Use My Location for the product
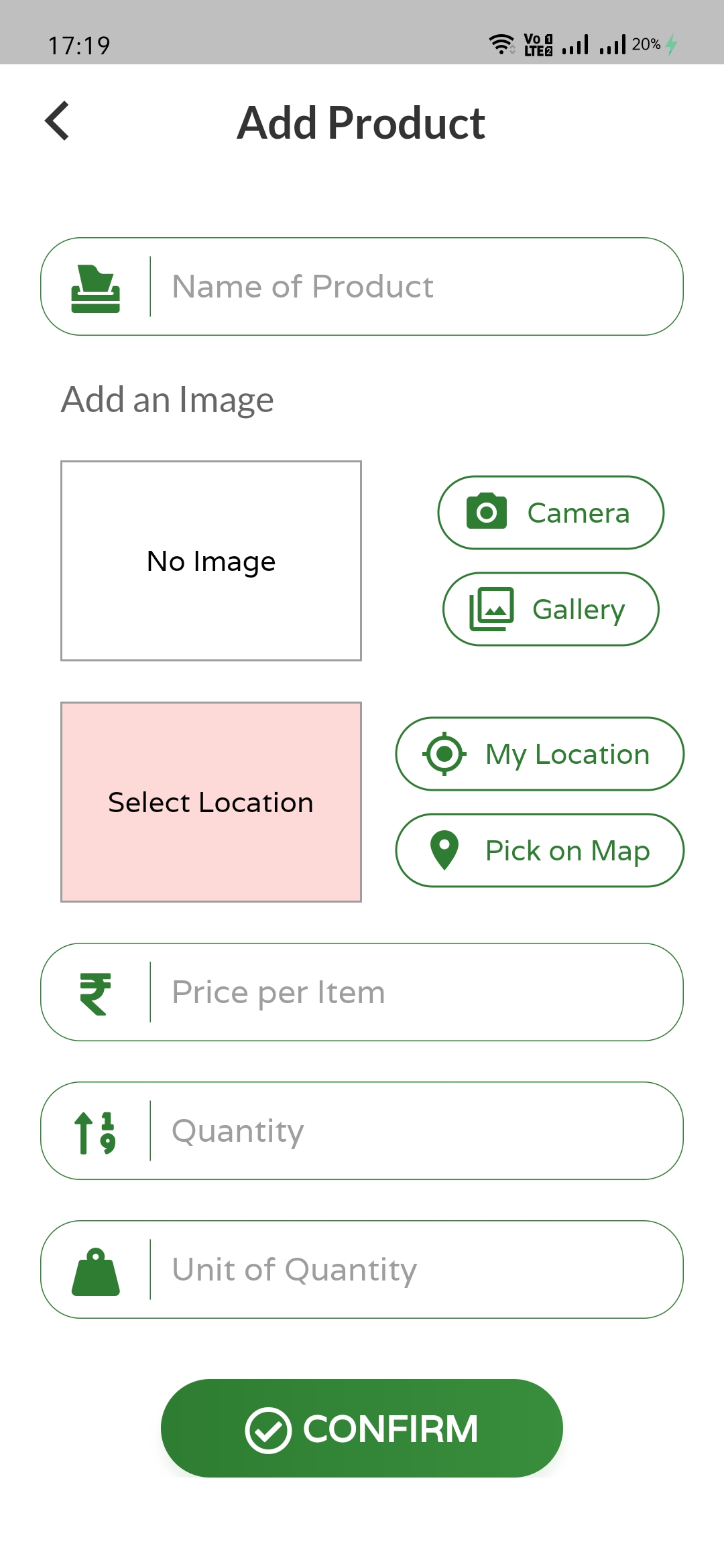Image resolution: width=724 pixels, height=1568 pixels. (x=540, y=754)
